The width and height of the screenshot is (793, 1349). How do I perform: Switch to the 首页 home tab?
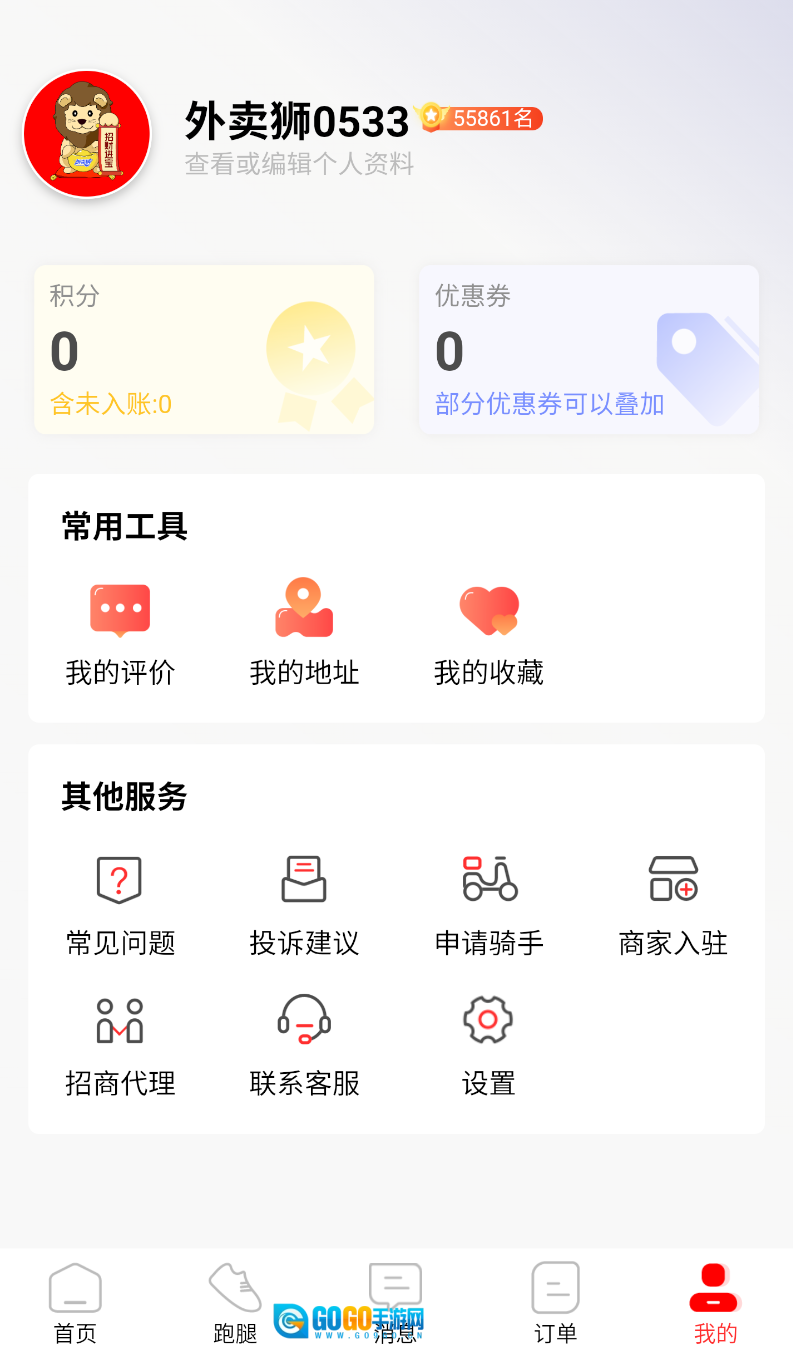click(76, 1302)
